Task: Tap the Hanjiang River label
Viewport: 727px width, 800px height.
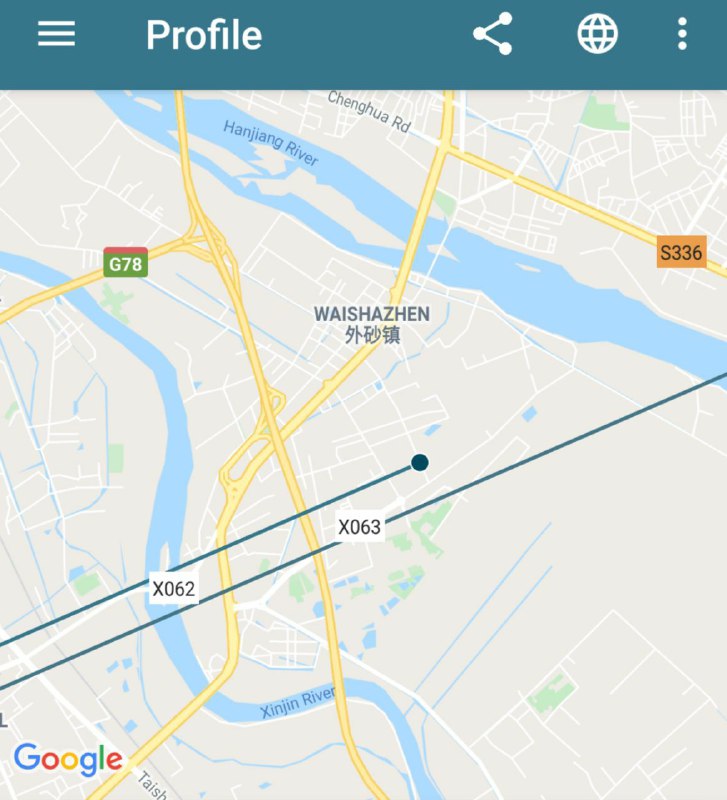Action: tap(270, 139)
